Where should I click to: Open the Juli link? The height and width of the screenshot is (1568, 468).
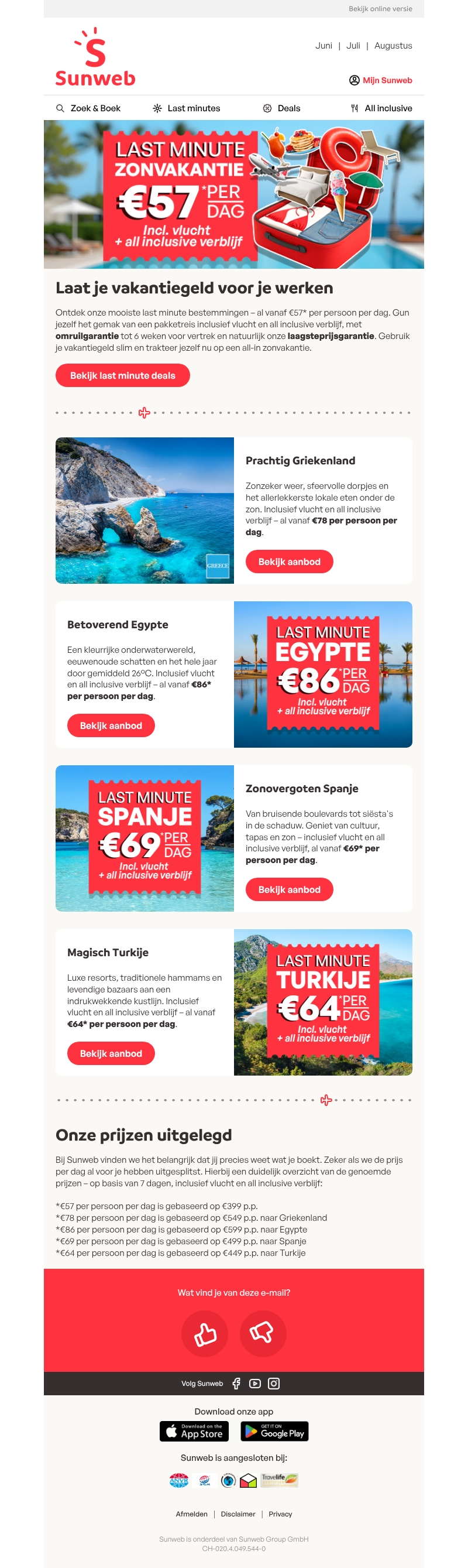coord(353,46)
